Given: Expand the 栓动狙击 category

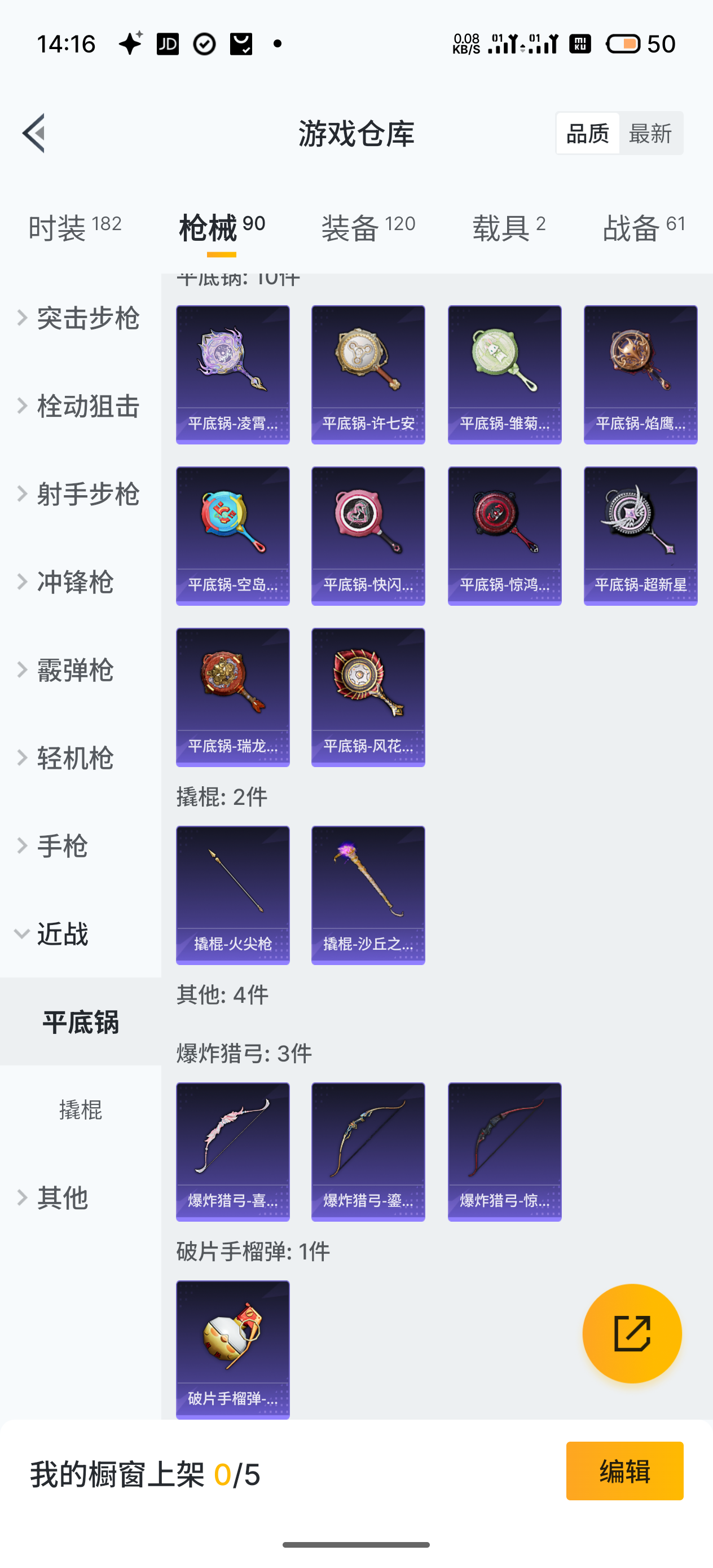Looking at the screenshot, I should click(80, 406).
